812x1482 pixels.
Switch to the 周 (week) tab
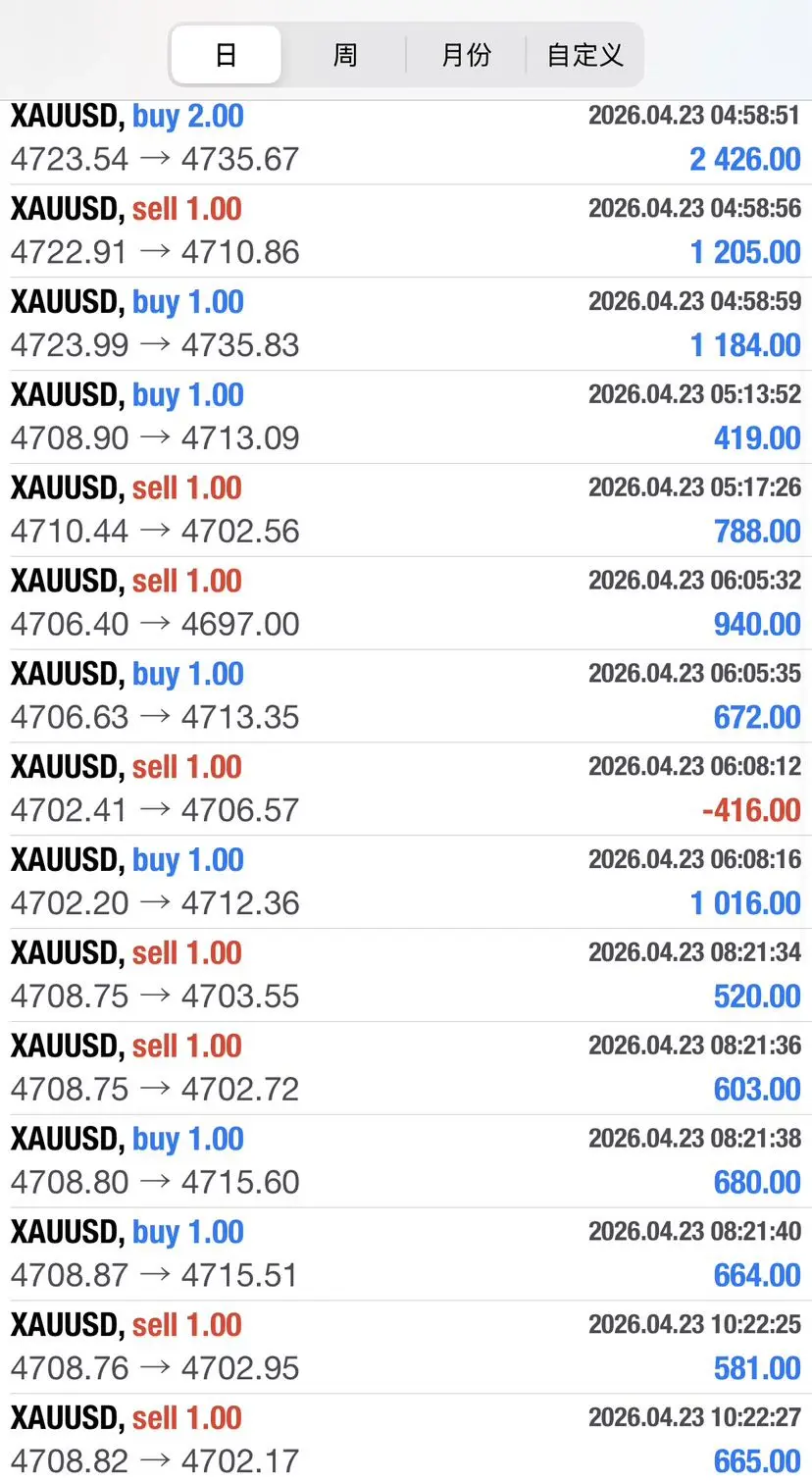pyautogui.click(x=345, y=55)
